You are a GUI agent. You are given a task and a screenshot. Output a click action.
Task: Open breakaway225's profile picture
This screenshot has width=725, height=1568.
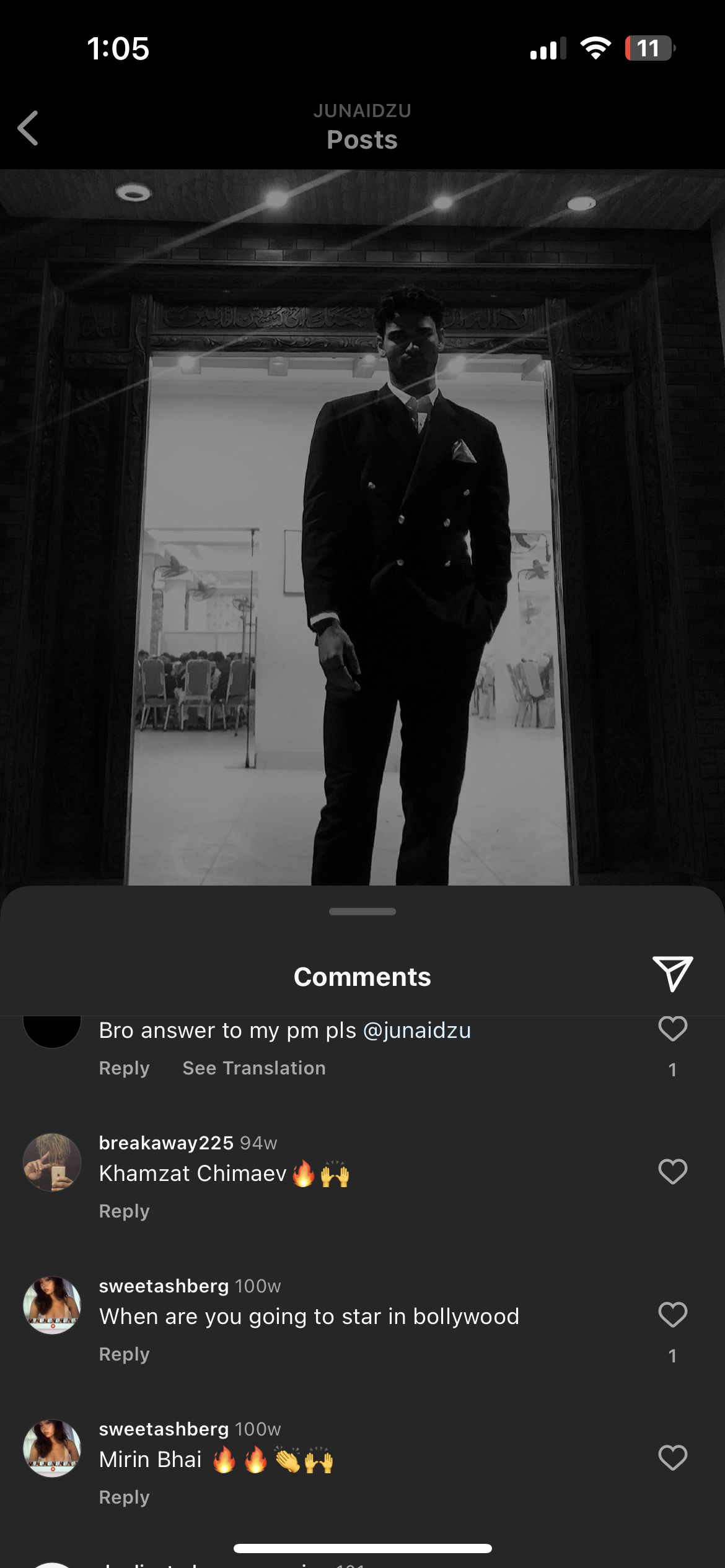click(x=52, y=1162)
